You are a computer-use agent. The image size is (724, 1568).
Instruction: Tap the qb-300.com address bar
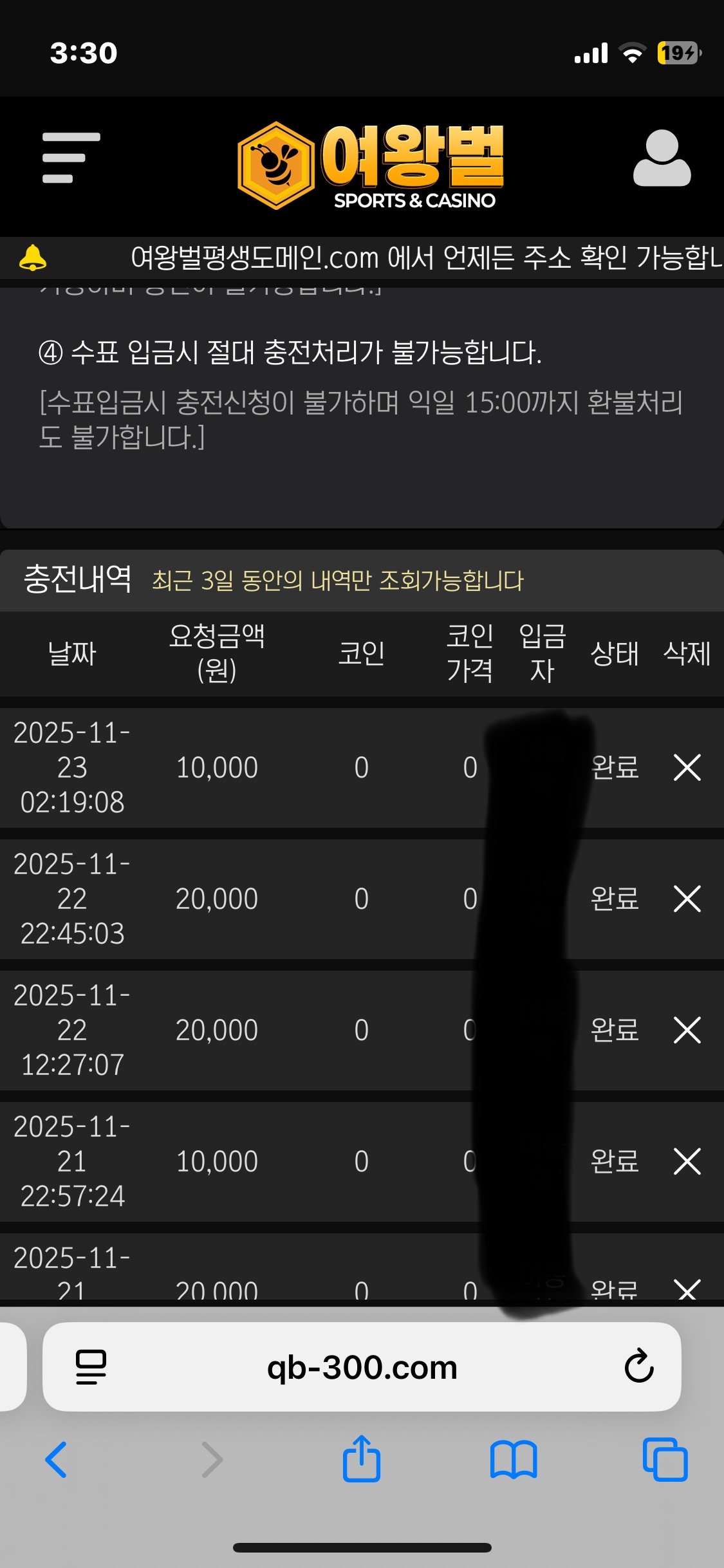[362, 1367]
